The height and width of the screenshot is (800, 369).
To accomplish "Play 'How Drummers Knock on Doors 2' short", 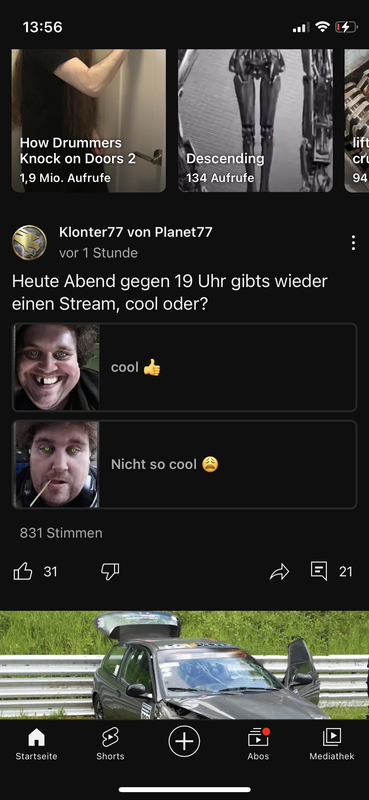I will tap(89, 120).
